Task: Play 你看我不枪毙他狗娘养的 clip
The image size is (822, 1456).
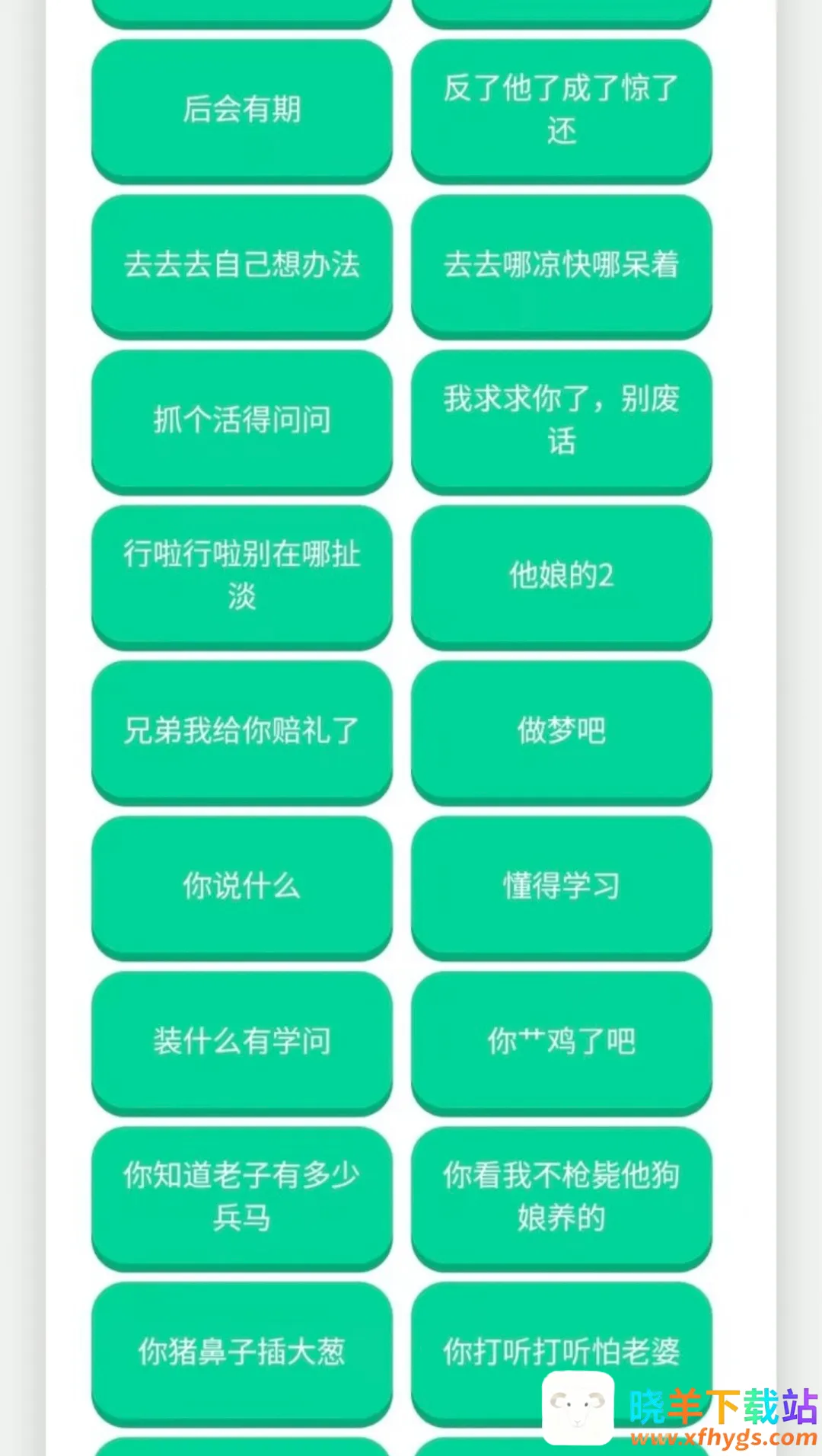Action: [561, 1196]
